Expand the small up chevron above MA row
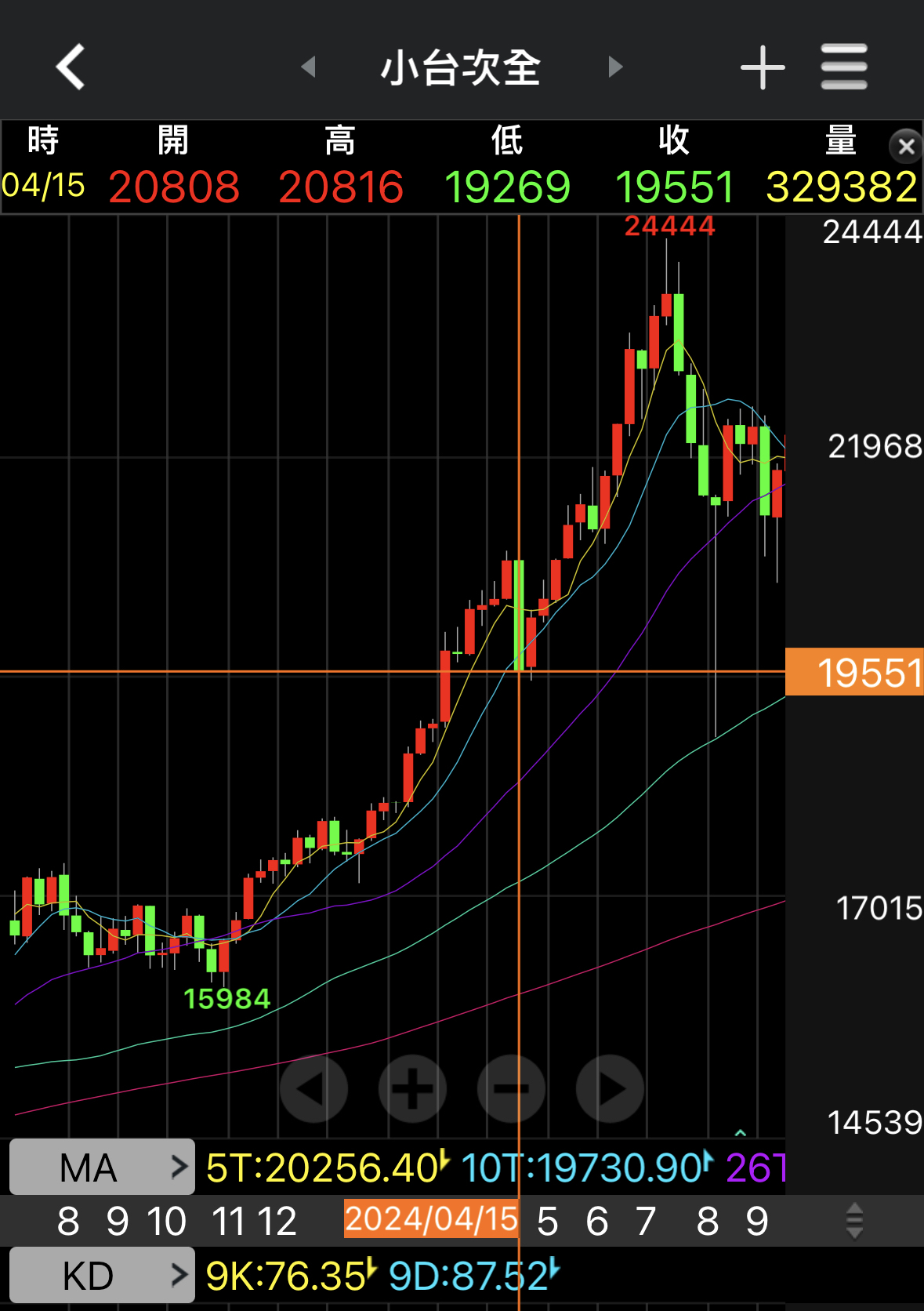The width and height of the screenshot is (924, 1311). [740, 1132]
